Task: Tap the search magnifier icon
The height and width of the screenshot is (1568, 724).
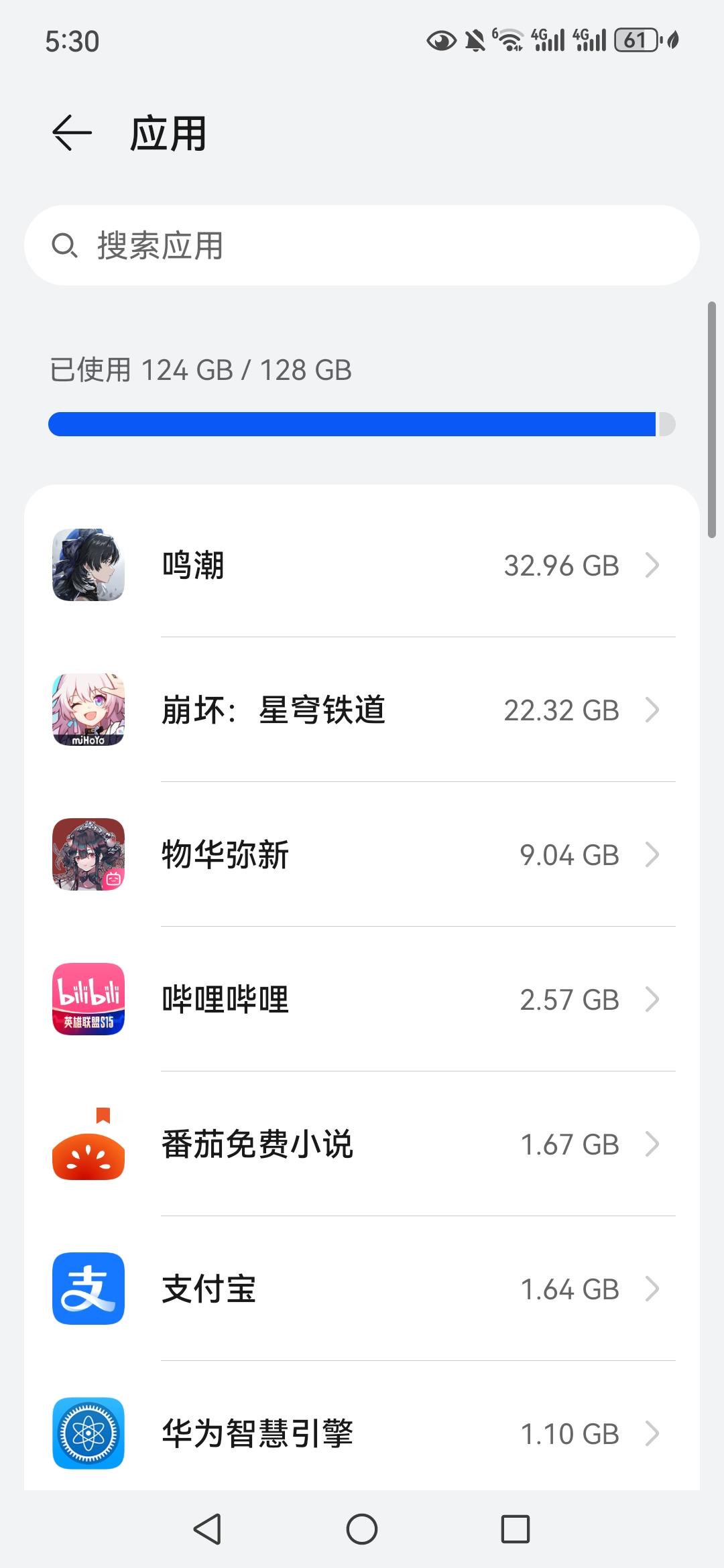Action: [65, 244]
